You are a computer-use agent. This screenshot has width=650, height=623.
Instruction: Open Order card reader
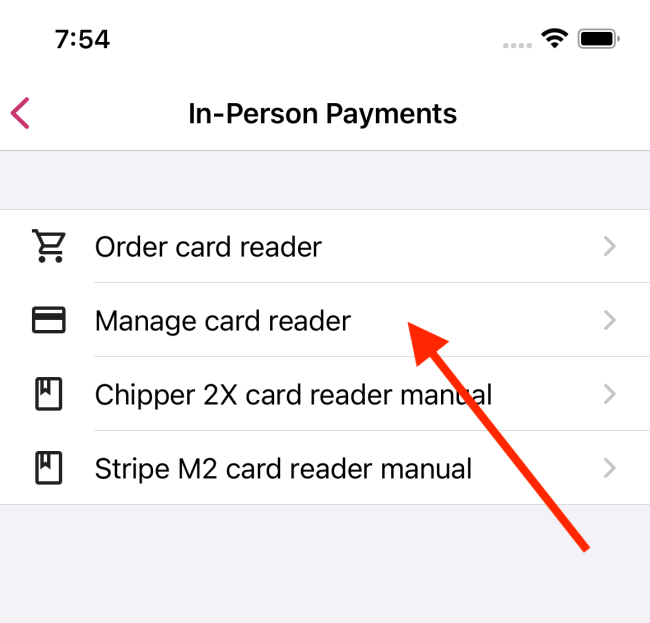[x=208, y=246]
